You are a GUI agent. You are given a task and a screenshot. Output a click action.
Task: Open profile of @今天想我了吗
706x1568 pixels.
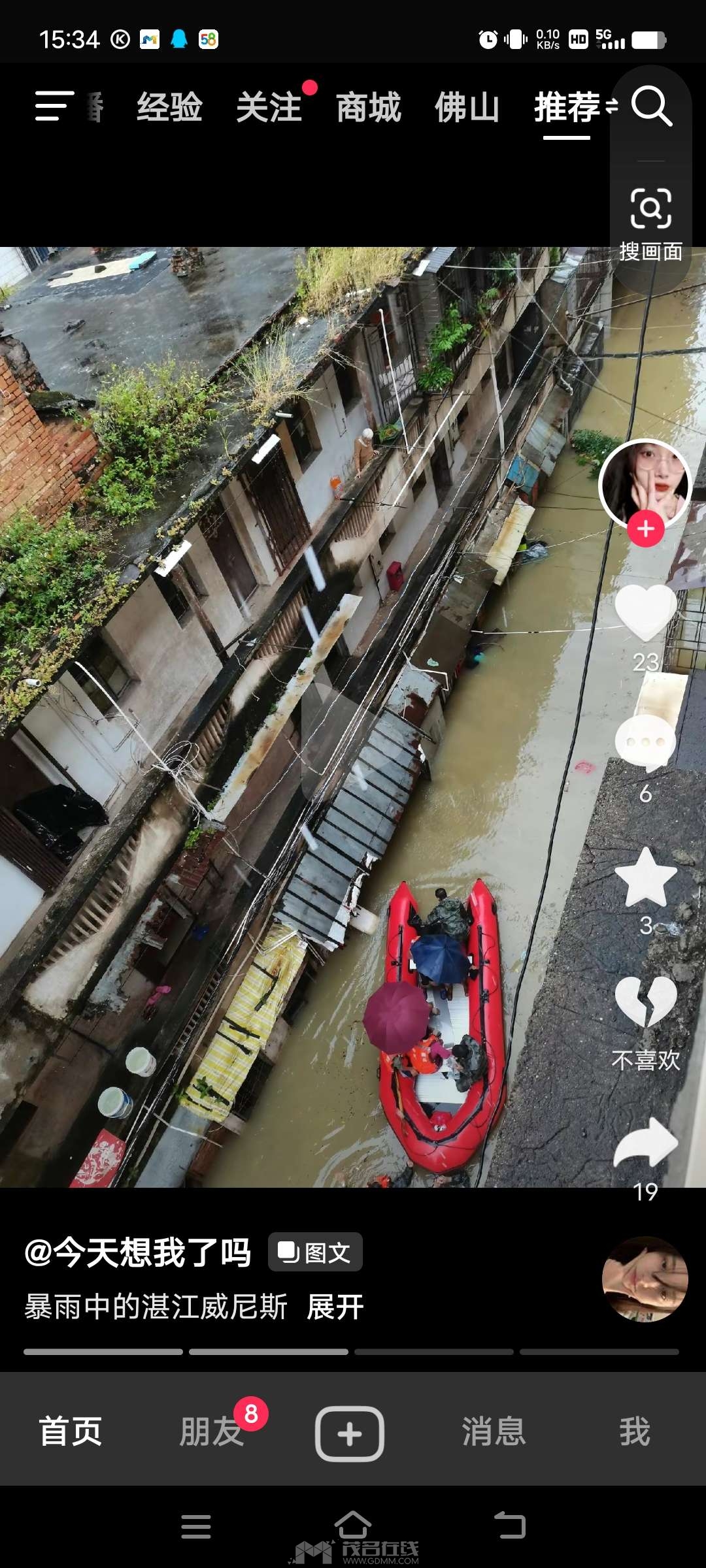tap(137, 1252)
